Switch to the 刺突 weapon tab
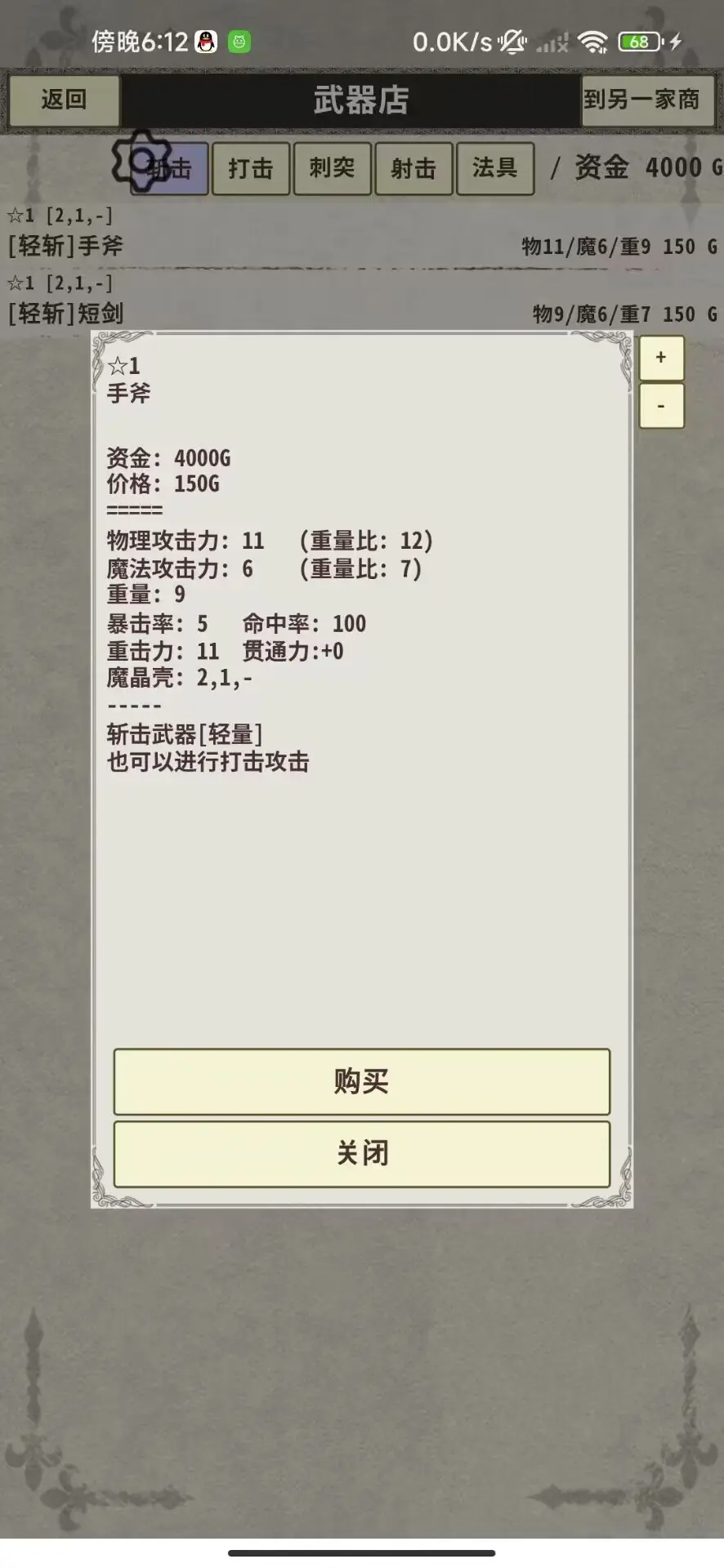Image resolution: width=724 pixels, height=1568 pixels. (332, 168)
